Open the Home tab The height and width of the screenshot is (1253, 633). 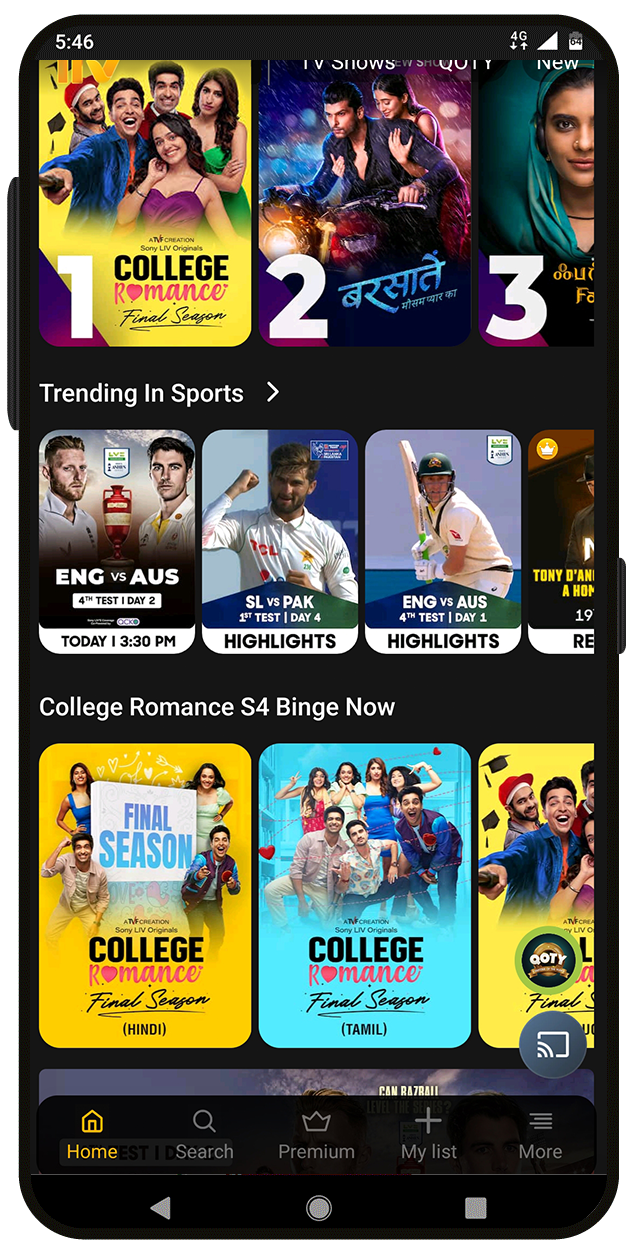click(x=92, y=1135)
